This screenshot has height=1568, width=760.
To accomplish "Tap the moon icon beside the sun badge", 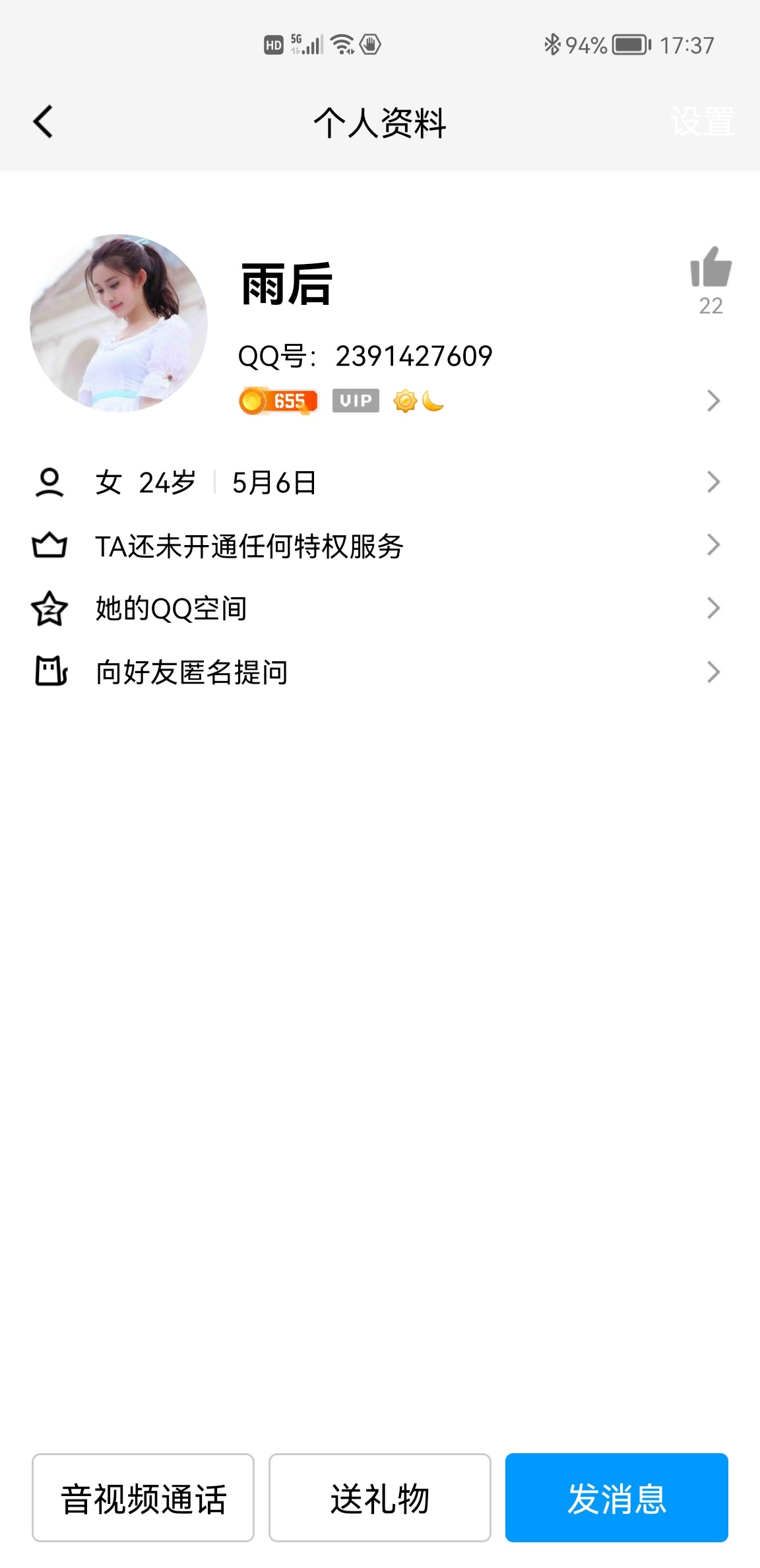I will (x=432, y=400).
